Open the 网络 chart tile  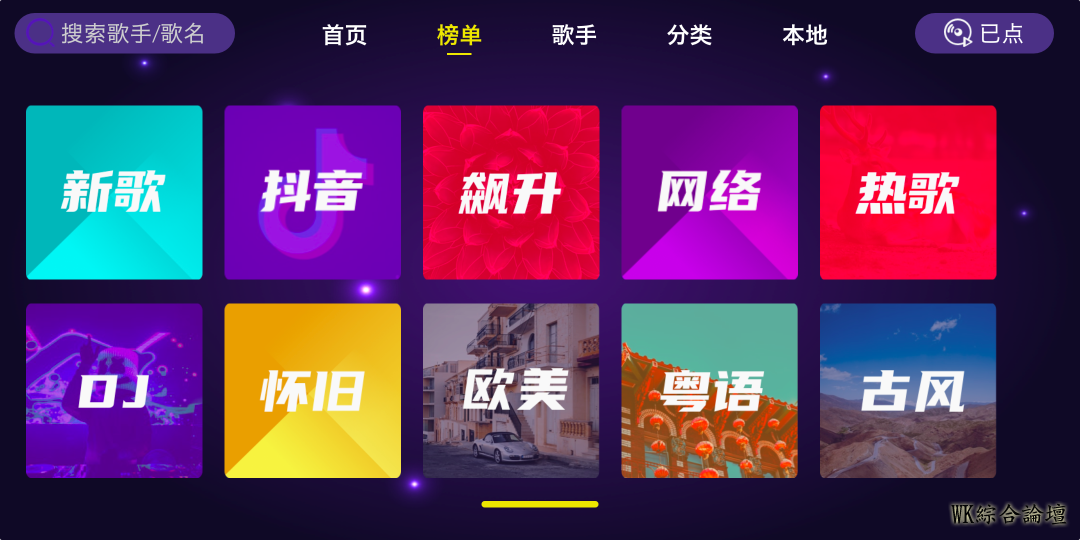pos(709,192)
